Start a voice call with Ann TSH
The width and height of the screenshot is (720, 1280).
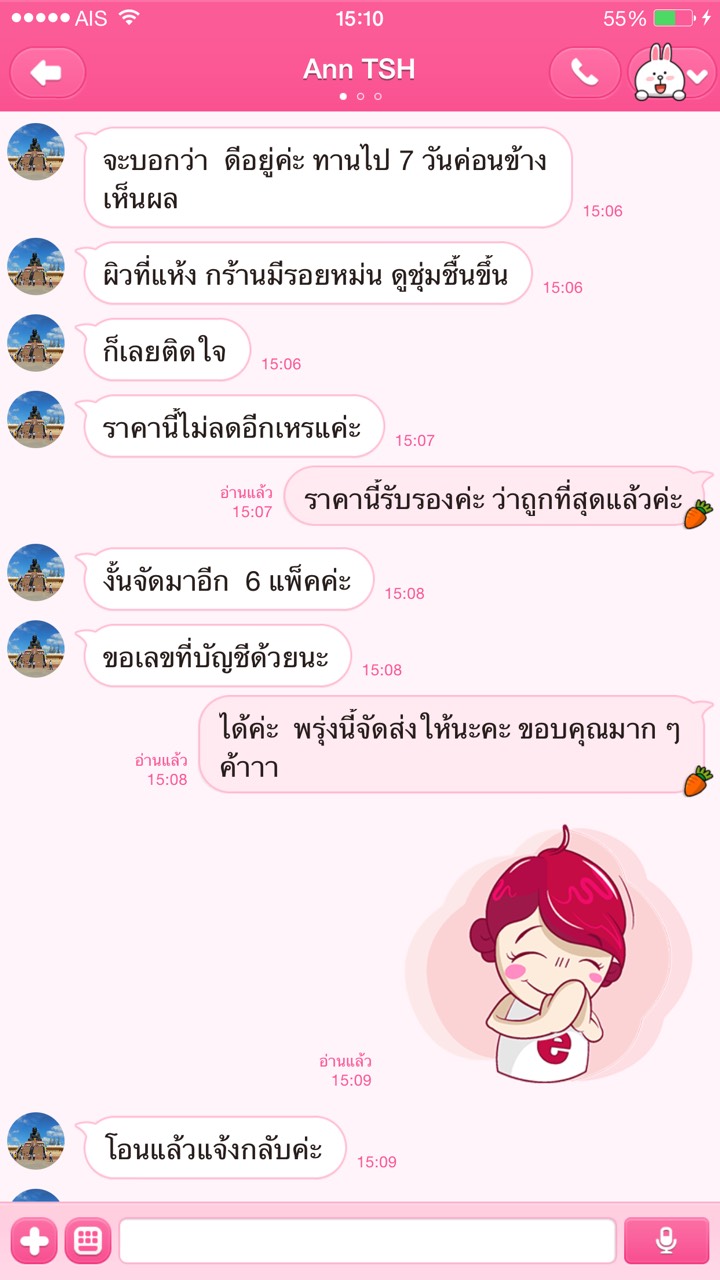[584, 72]
